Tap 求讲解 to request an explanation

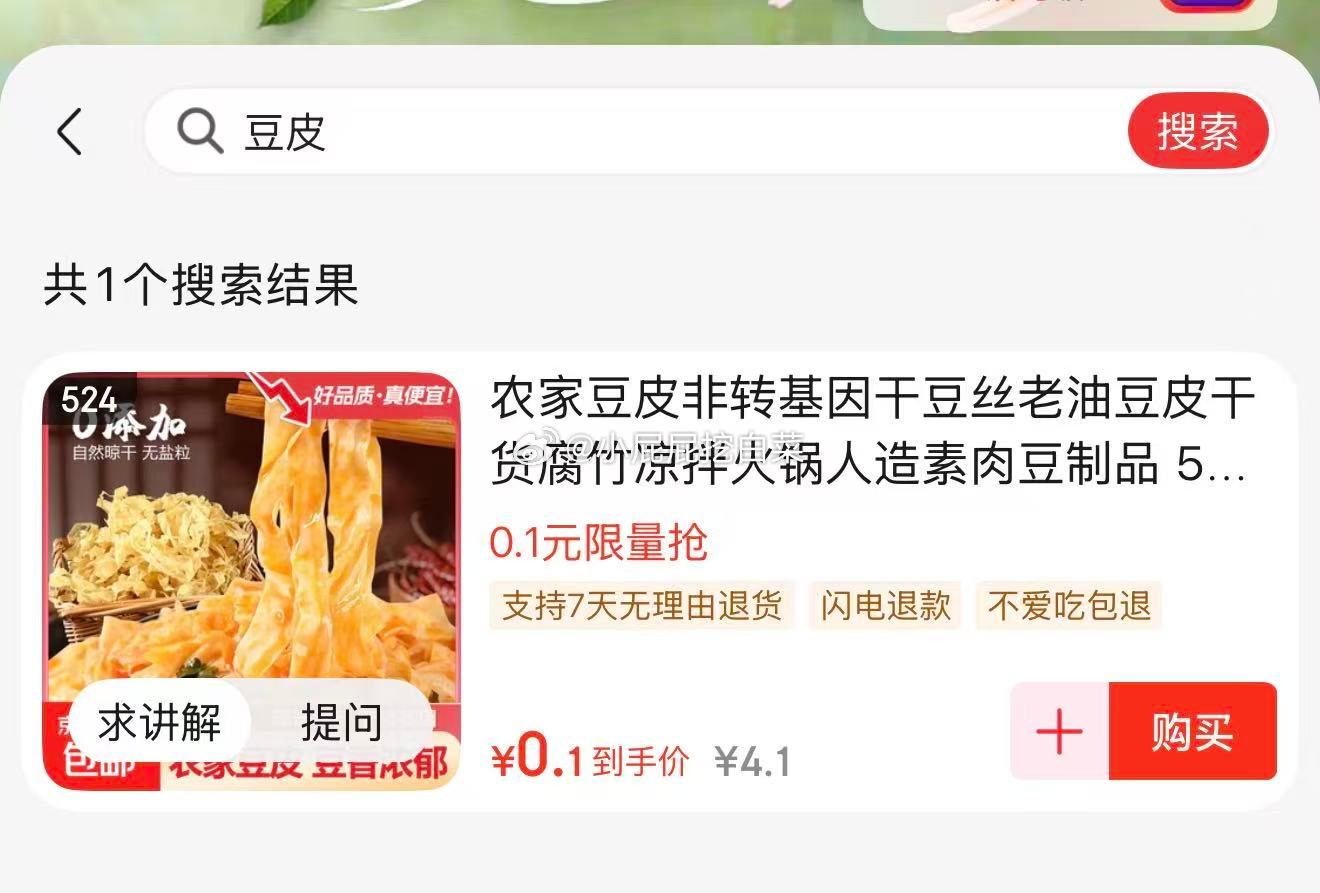pos(160,722)
